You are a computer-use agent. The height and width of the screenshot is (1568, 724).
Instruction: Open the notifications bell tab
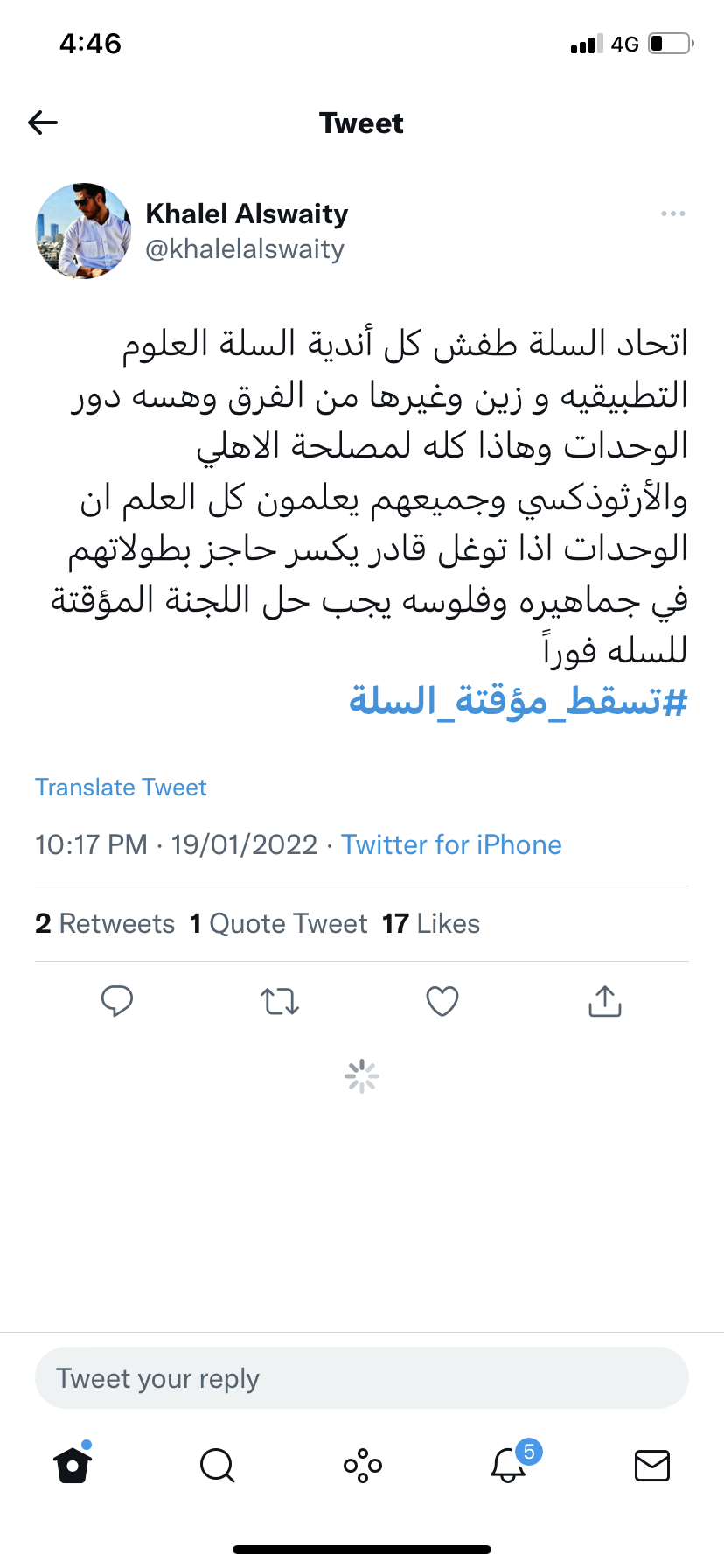click(508, 1465)
